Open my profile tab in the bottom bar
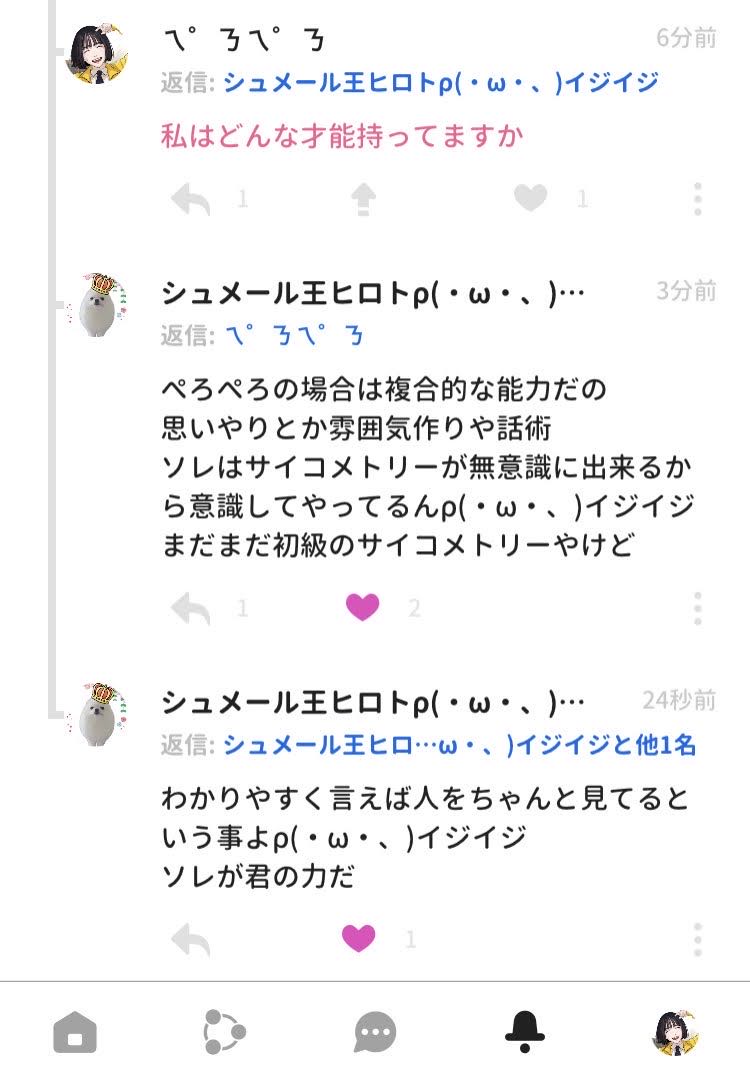Screen dimensions: 750x1080 [x=675, y=1032]
